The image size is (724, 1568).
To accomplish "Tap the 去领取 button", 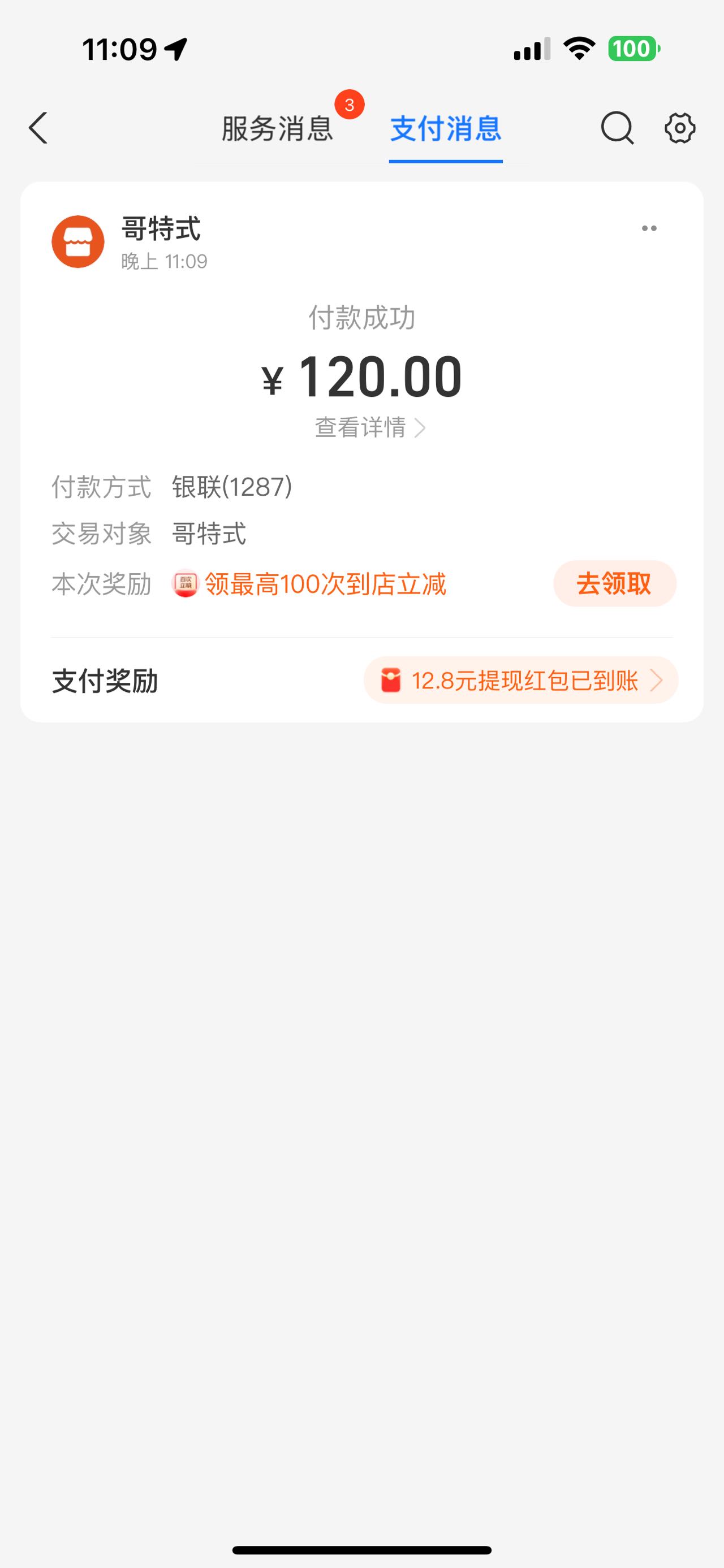I will tap(614, 583).
